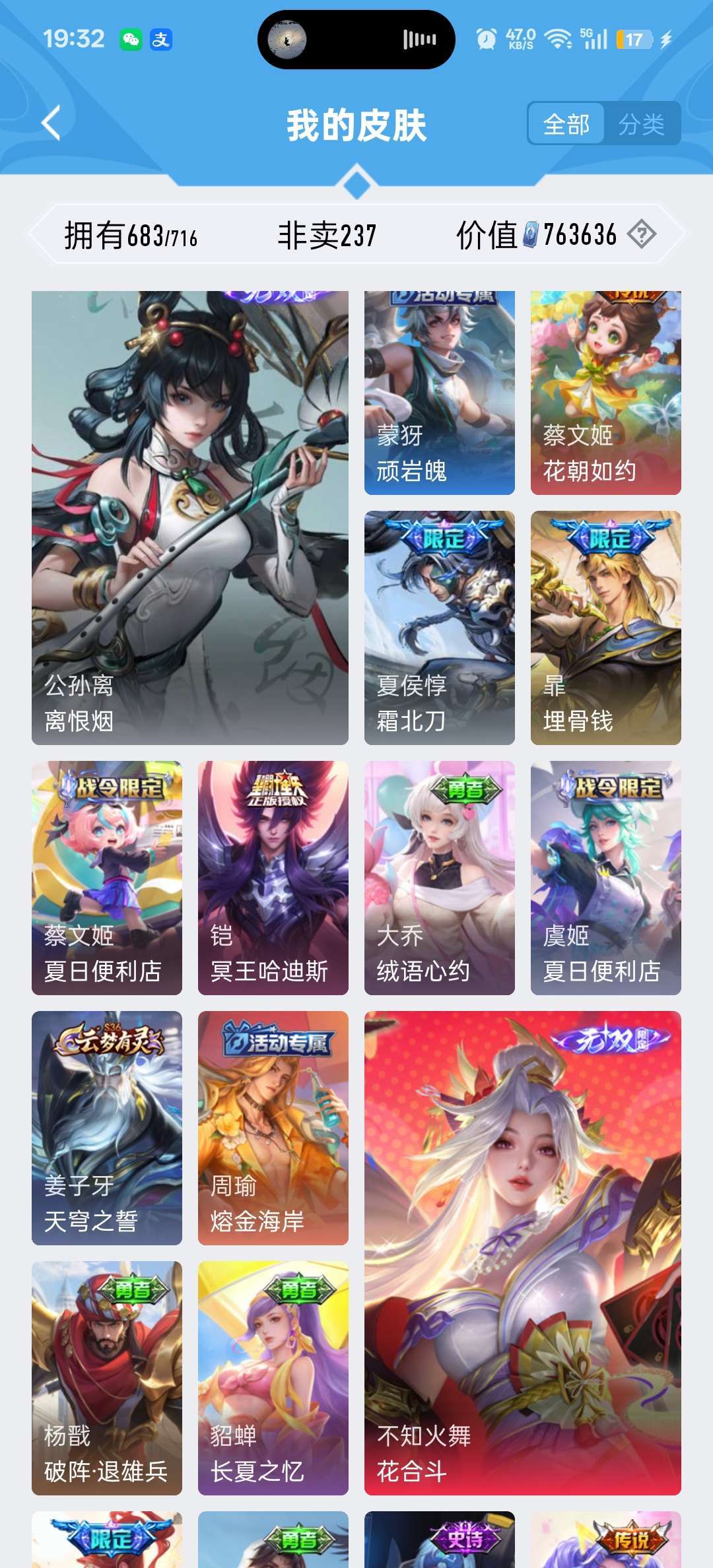This screenshot has width=713, height=1568.
Task: Open 夏侯惇 霜北刀 skin card
Action: click(440, 628)
